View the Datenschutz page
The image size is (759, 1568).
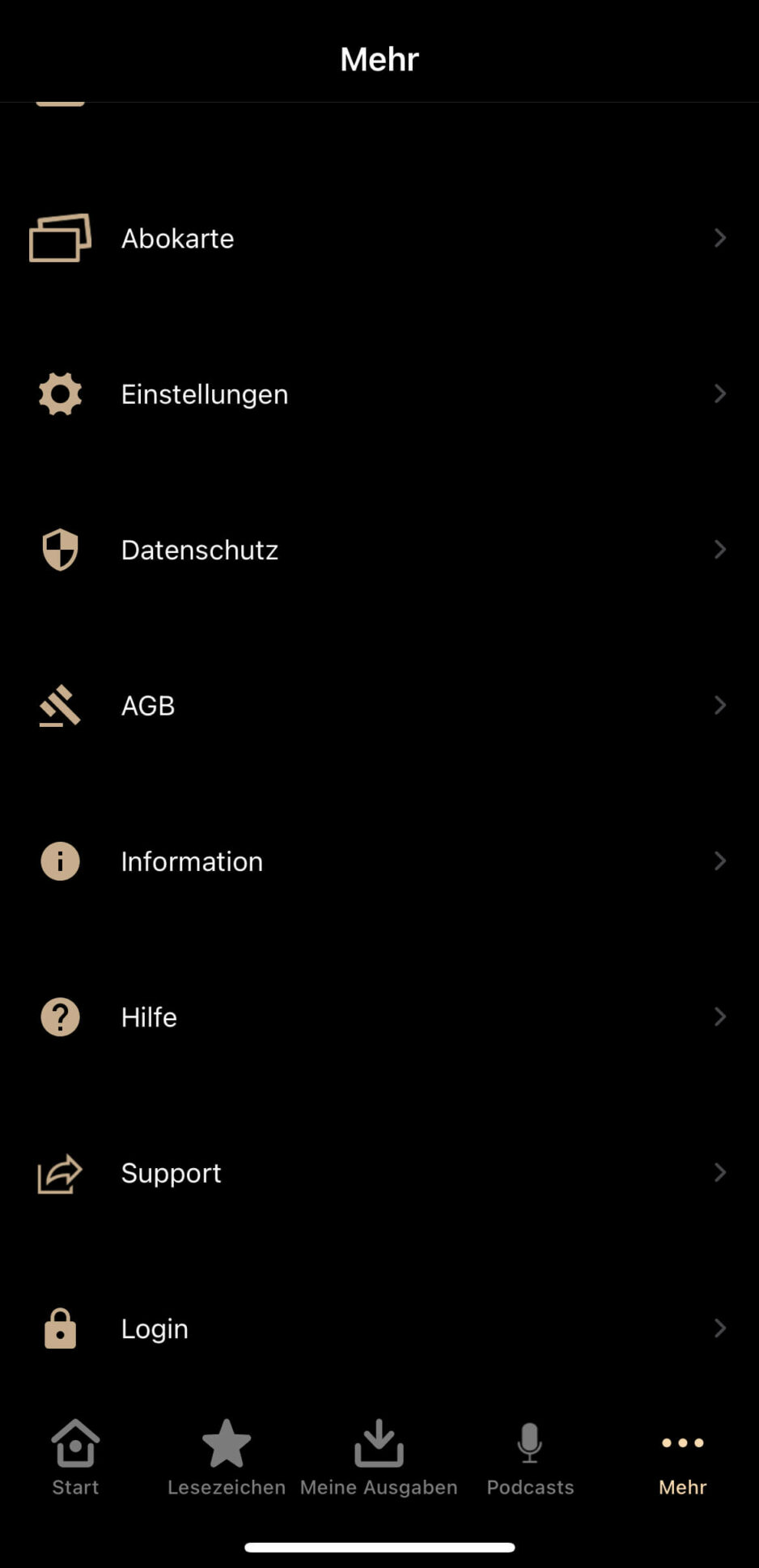tap(379, 550)
